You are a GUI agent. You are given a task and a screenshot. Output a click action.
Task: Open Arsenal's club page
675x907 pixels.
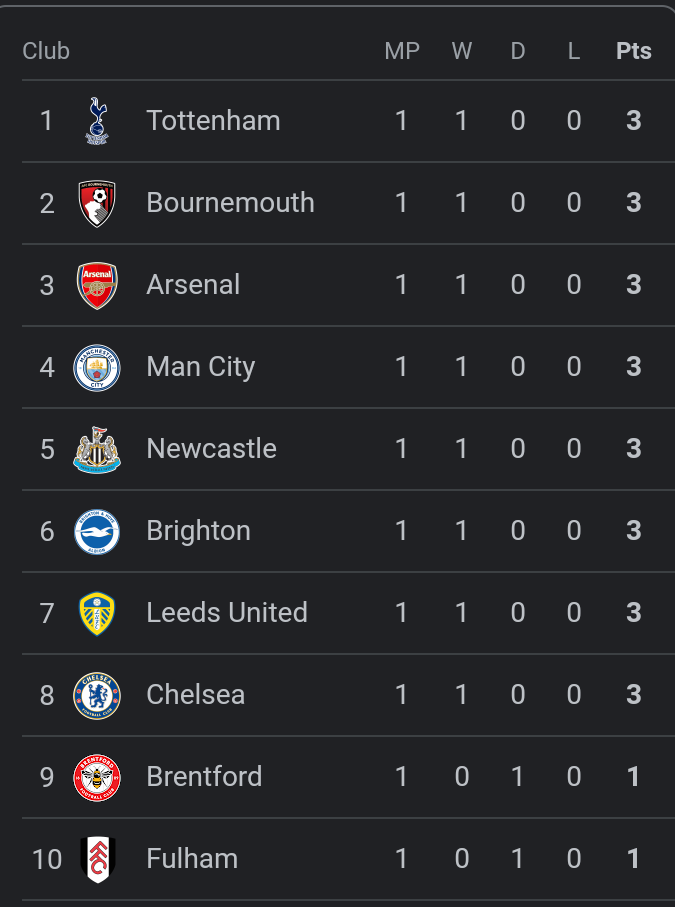point(193,285)
